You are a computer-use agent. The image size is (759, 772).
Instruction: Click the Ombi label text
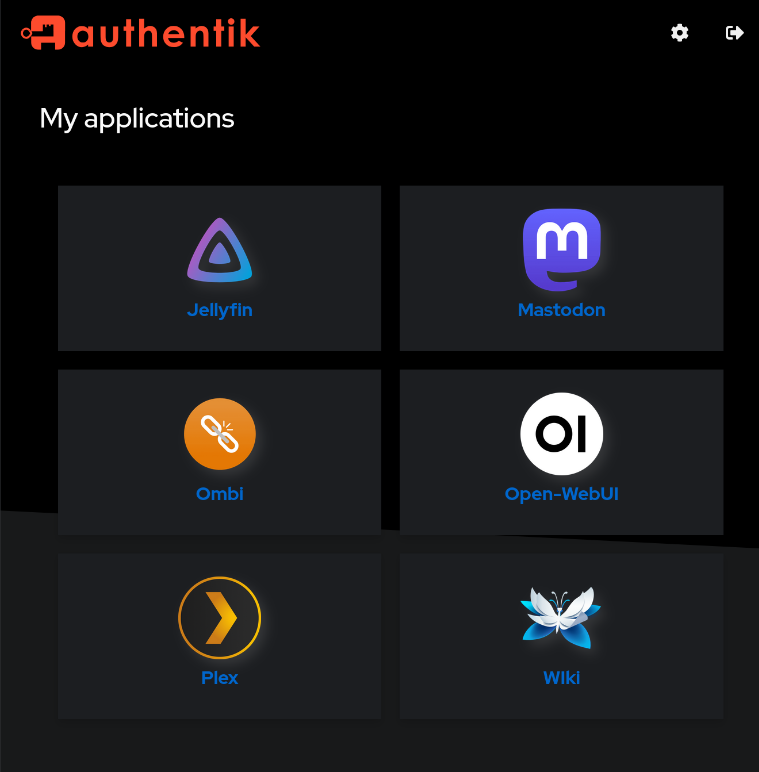tap(219, 493)
